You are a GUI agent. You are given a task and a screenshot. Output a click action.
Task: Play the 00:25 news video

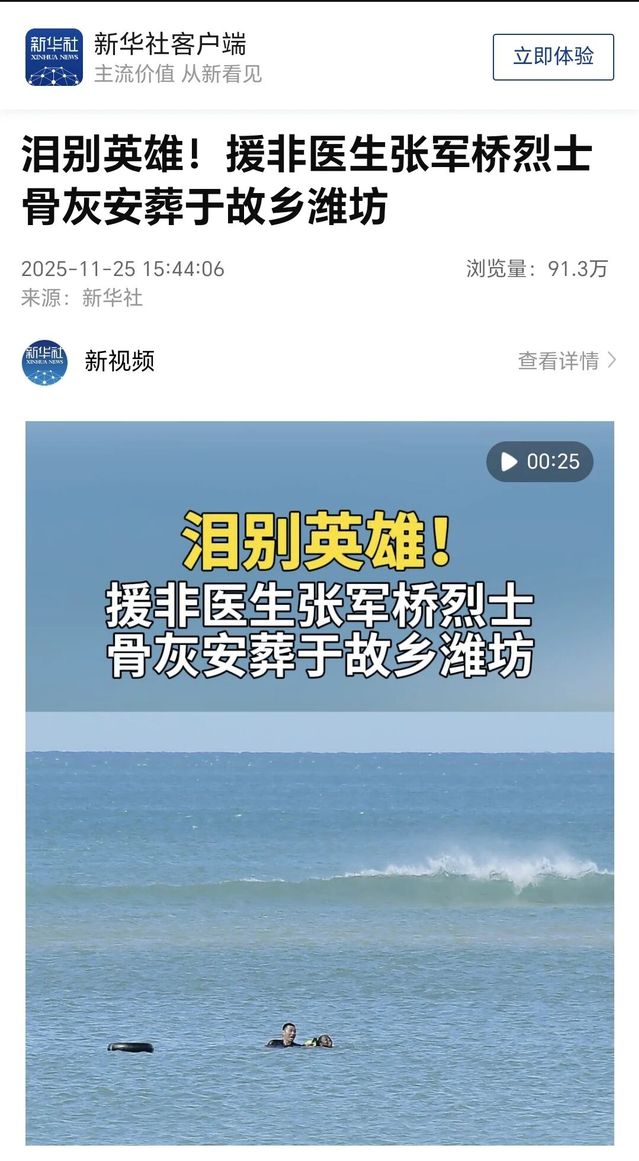click(539, 462)
